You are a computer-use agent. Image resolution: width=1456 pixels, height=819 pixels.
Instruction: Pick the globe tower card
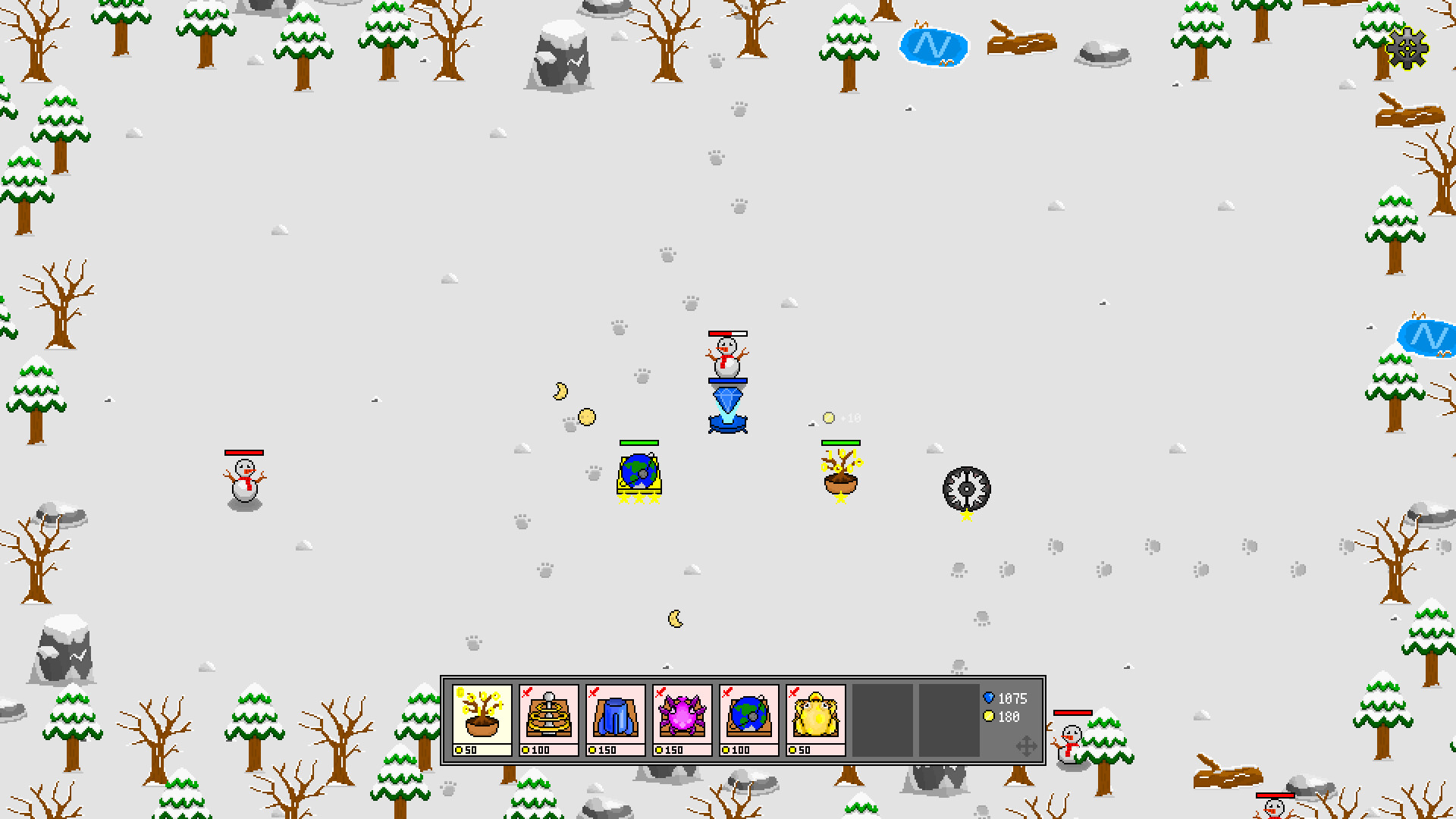pos(749,720)
